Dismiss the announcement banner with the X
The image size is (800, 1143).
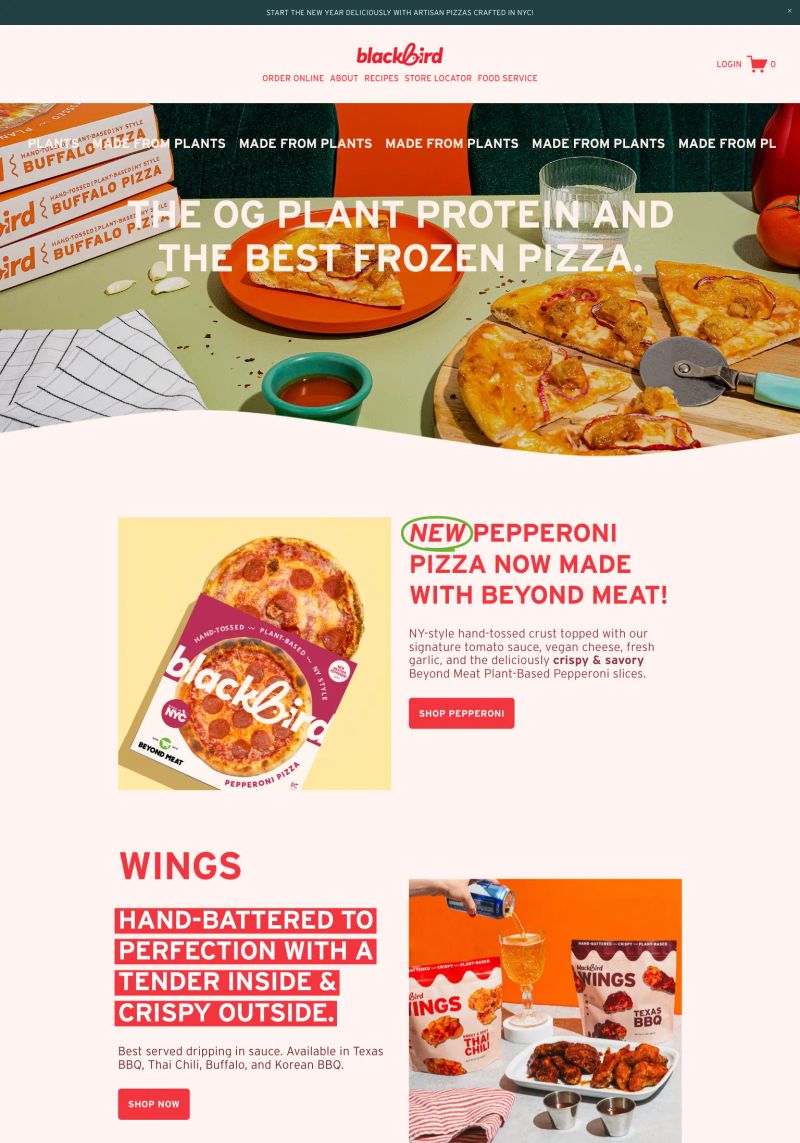(788, 14)
